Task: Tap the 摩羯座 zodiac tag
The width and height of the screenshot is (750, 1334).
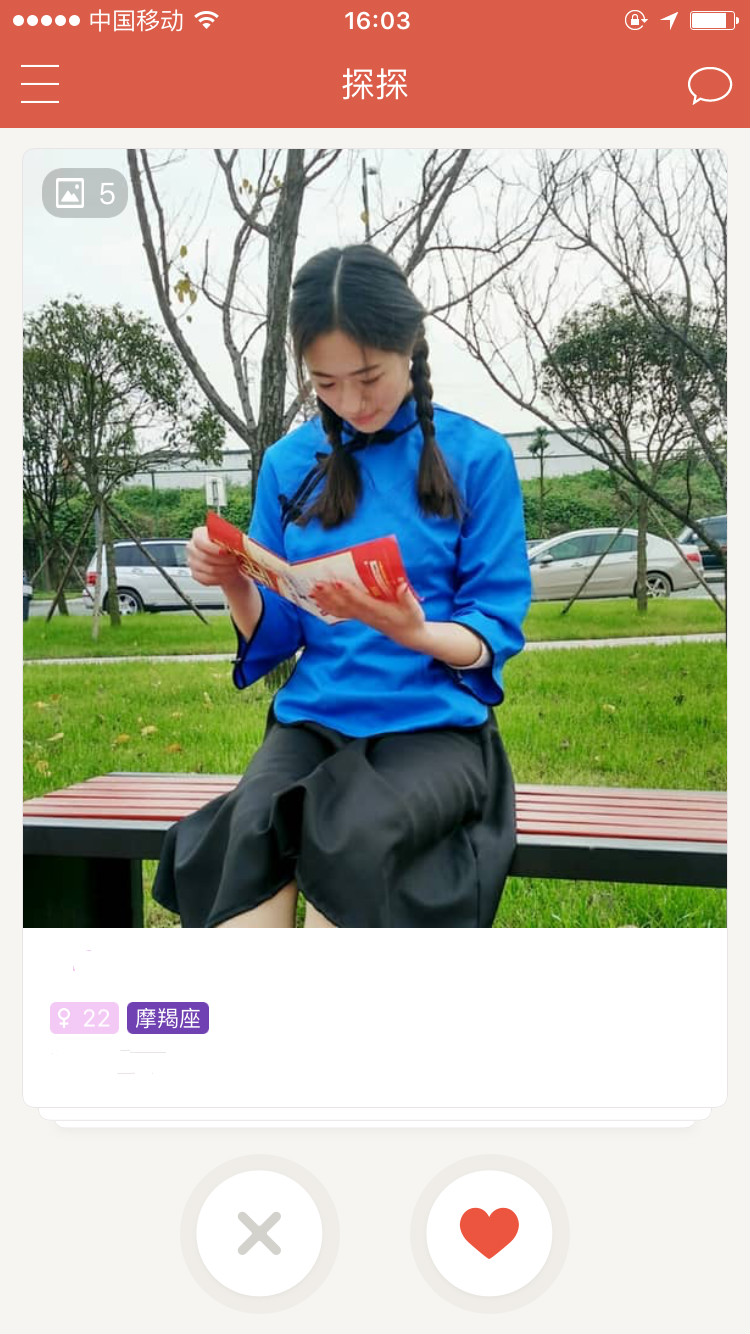Action: 168,1018
